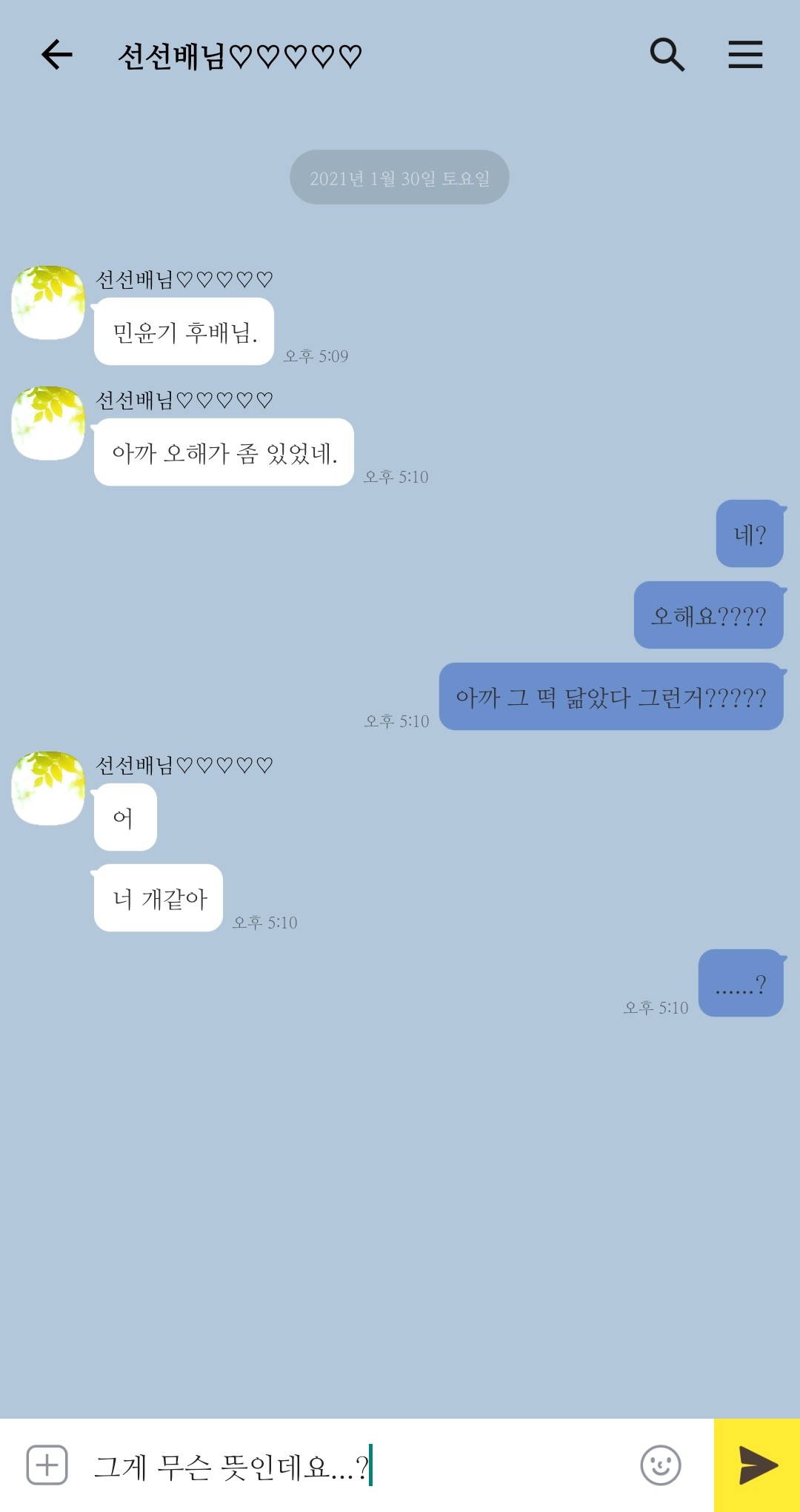Open the chat room hamburger menu
800x1512 pixels.
click(x=745, y=55)
